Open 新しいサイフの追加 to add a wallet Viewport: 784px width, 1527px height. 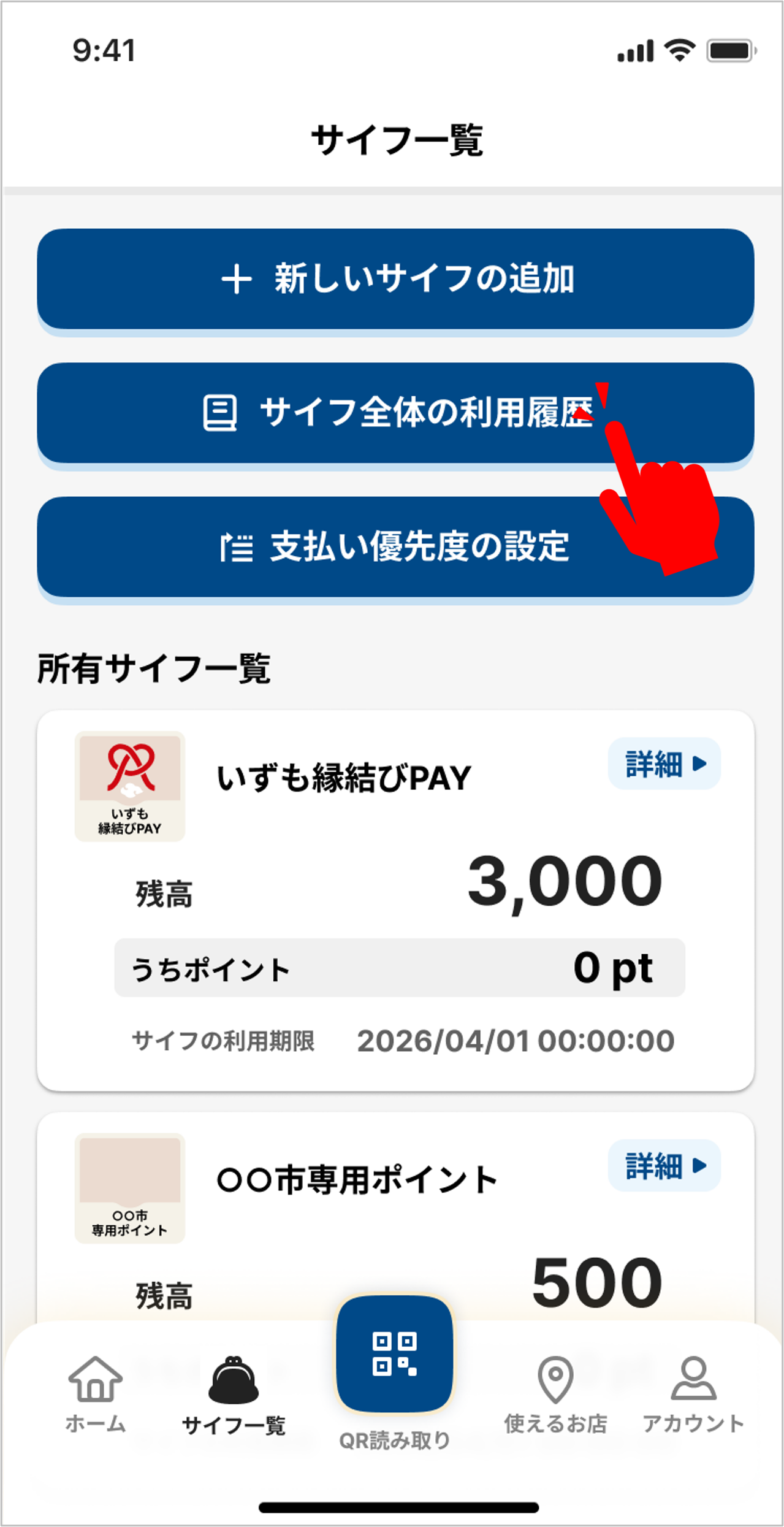(x=394, y=280)
